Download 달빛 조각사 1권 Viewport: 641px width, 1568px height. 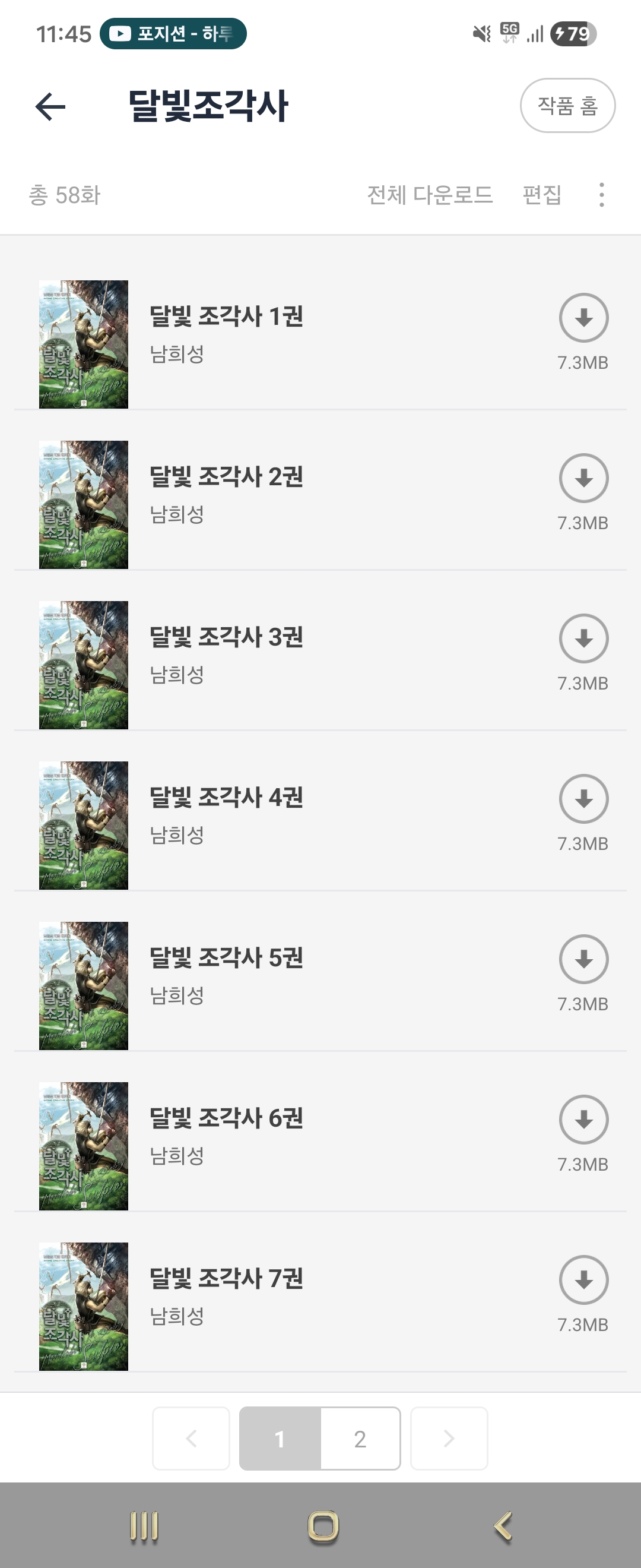(583, 318)
